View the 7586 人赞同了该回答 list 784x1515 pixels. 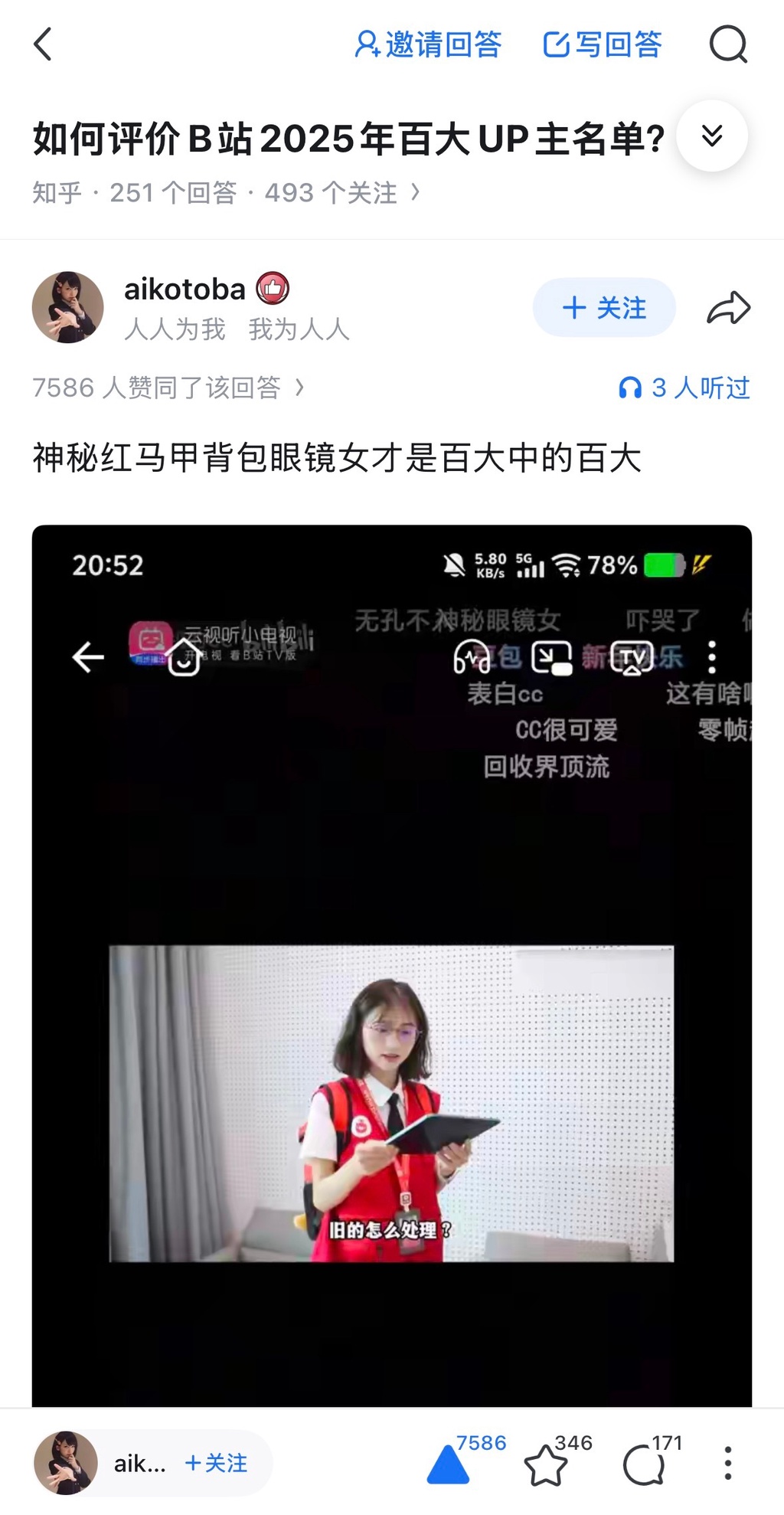pos(168,388)
